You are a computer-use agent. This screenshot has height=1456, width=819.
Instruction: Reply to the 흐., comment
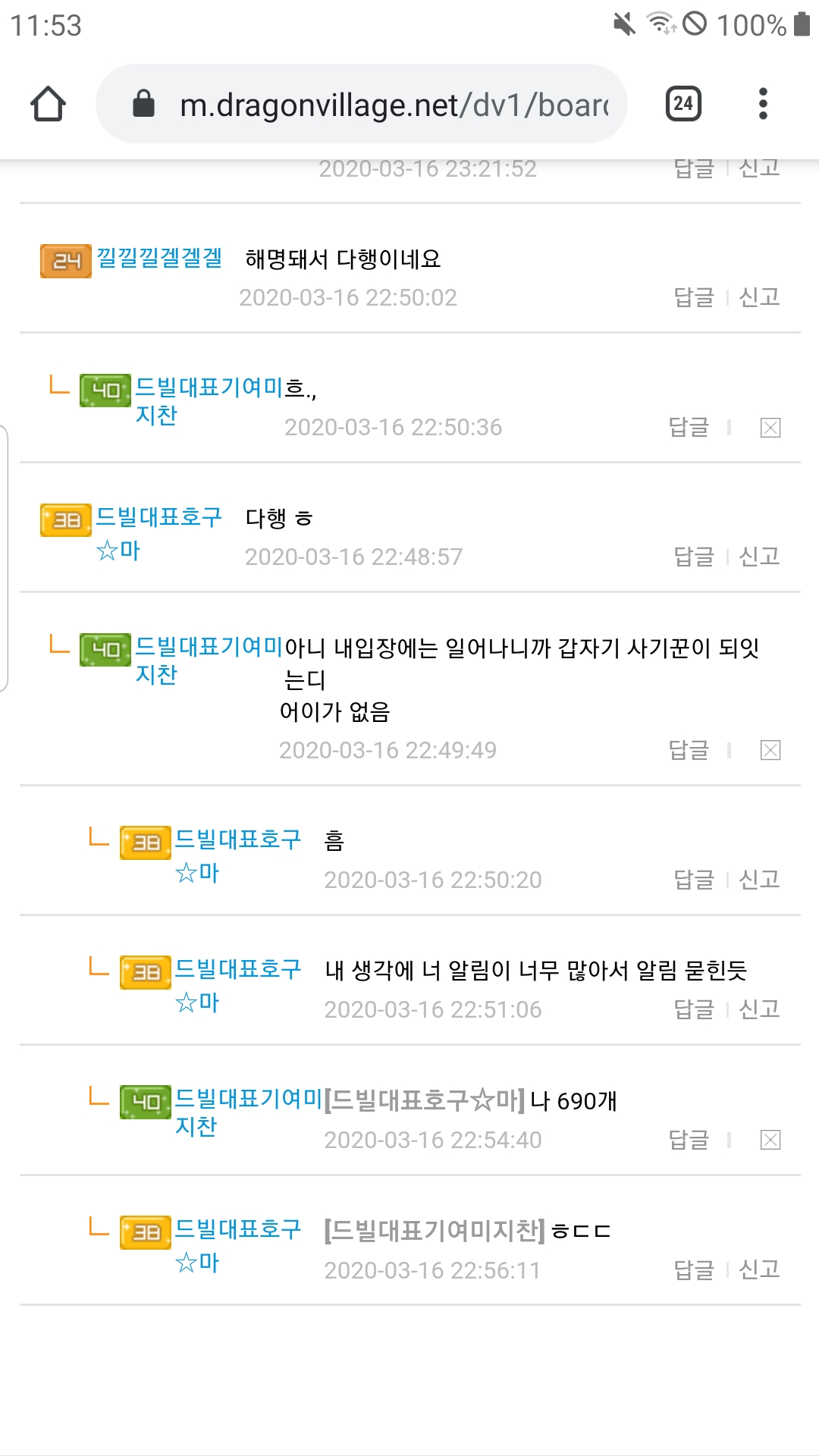click(x=689, y=427)
